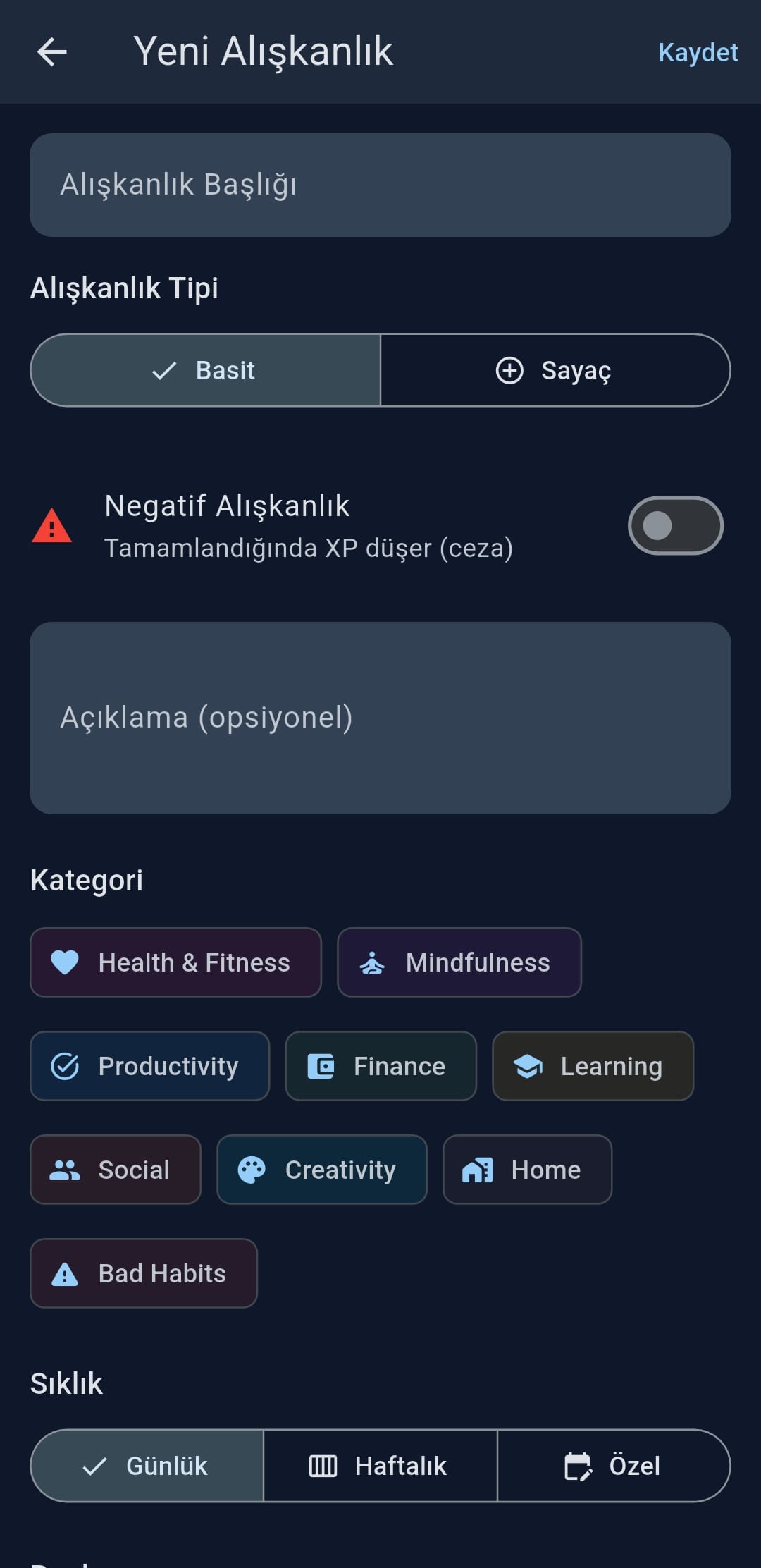The height and width of the screenshot is (1568, 761).
Task: Choose the Özel frequency option
Action: click(x=613, y=1466)
